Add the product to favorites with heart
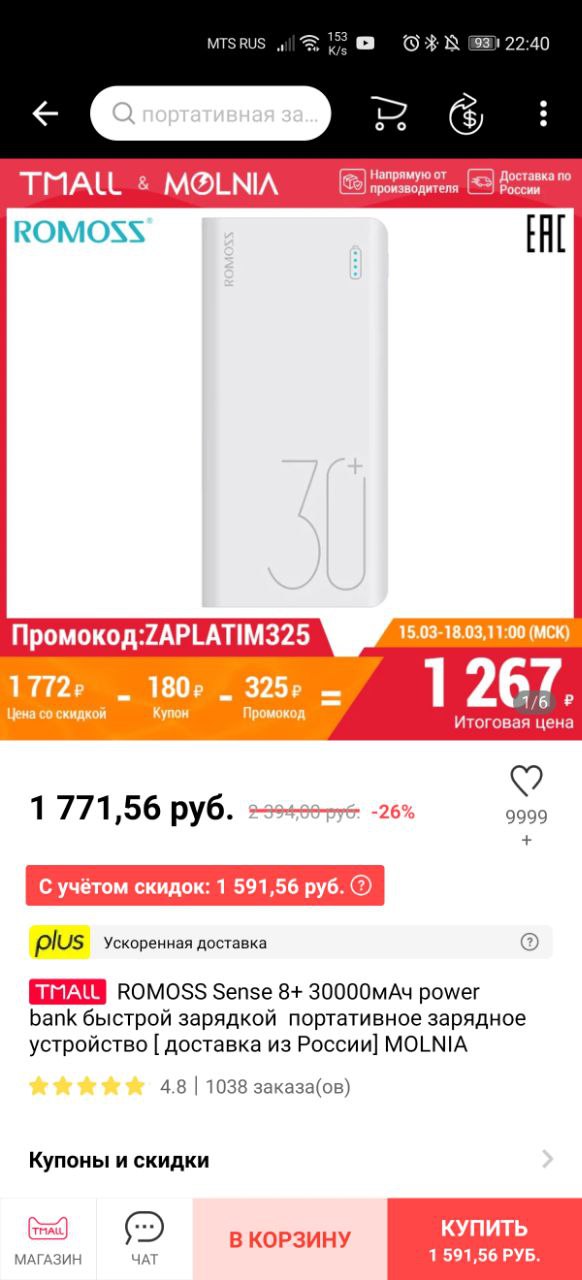This screenshot has height=1280, width=582. click(526, 780)
